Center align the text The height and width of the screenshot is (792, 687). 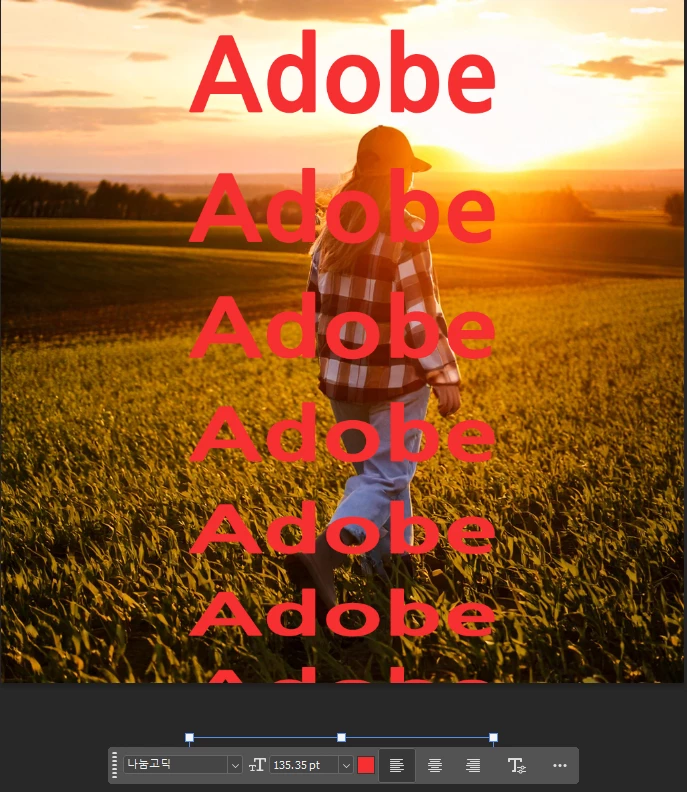pyautogui.click(x=435, y=765)
